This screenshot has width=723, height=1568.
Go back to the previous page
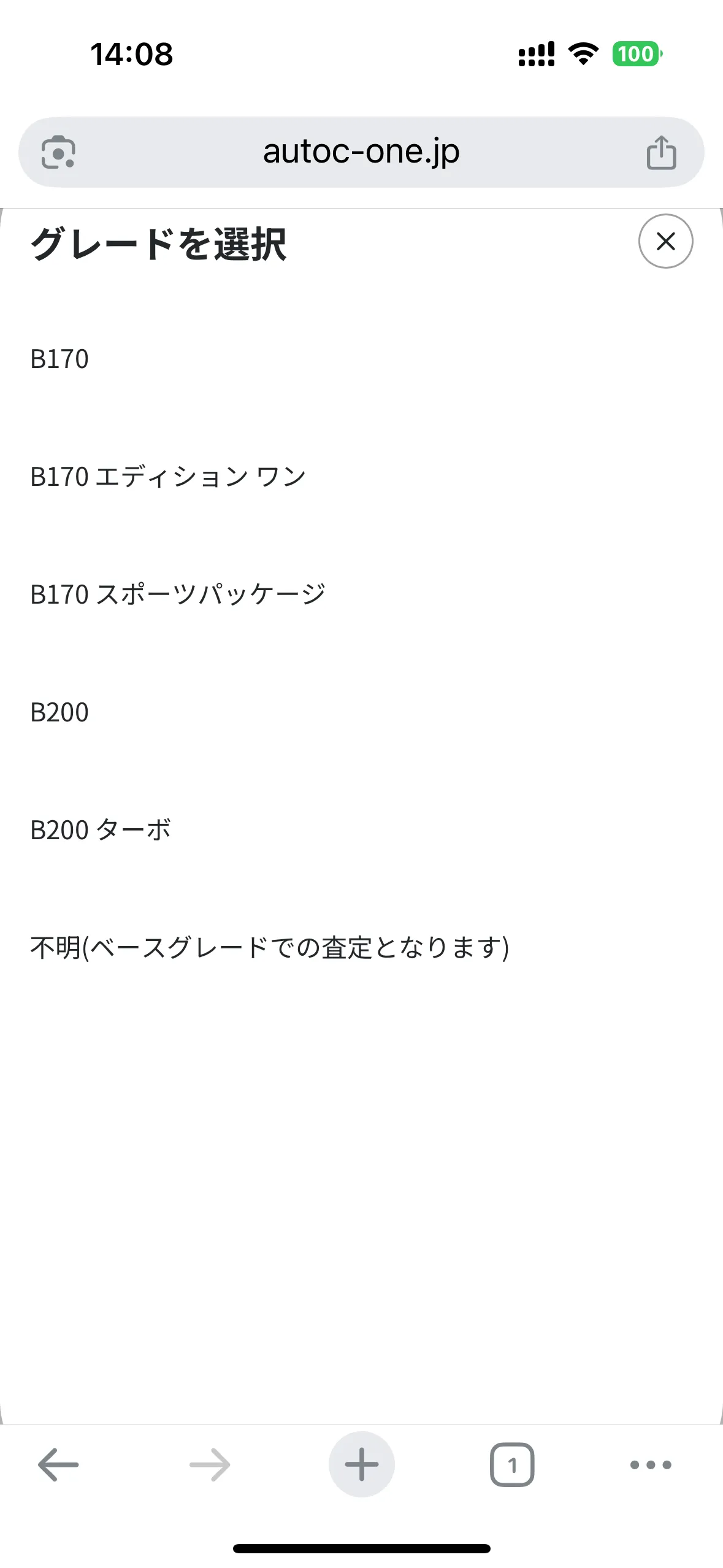[58, 1465]
